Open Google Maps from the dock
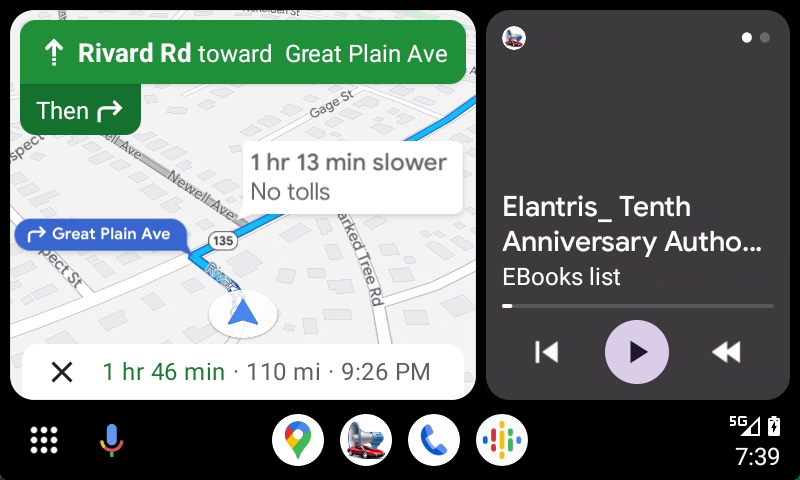The image size is (800, 480). point(297,439)
